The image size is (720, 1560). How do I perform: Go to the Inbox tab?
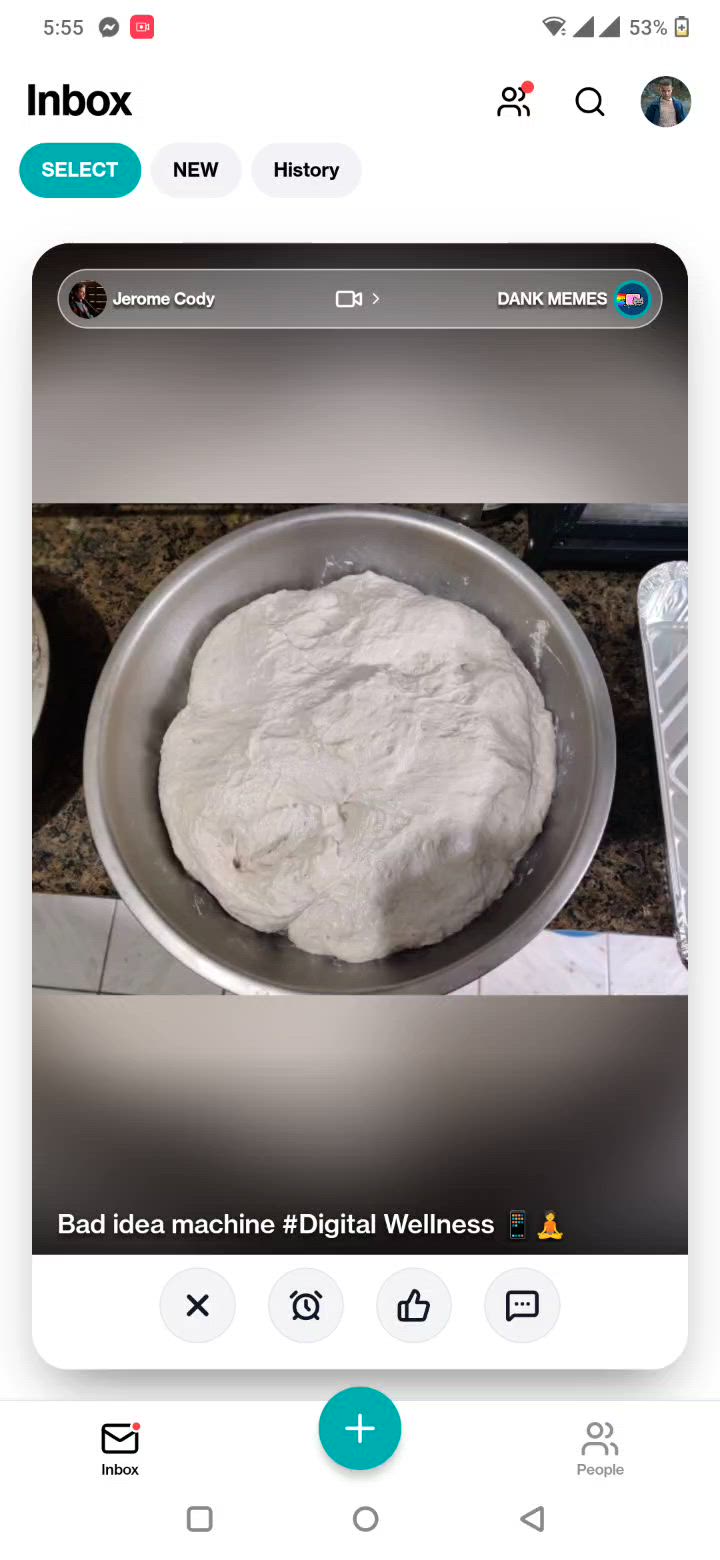point(120,1449)
